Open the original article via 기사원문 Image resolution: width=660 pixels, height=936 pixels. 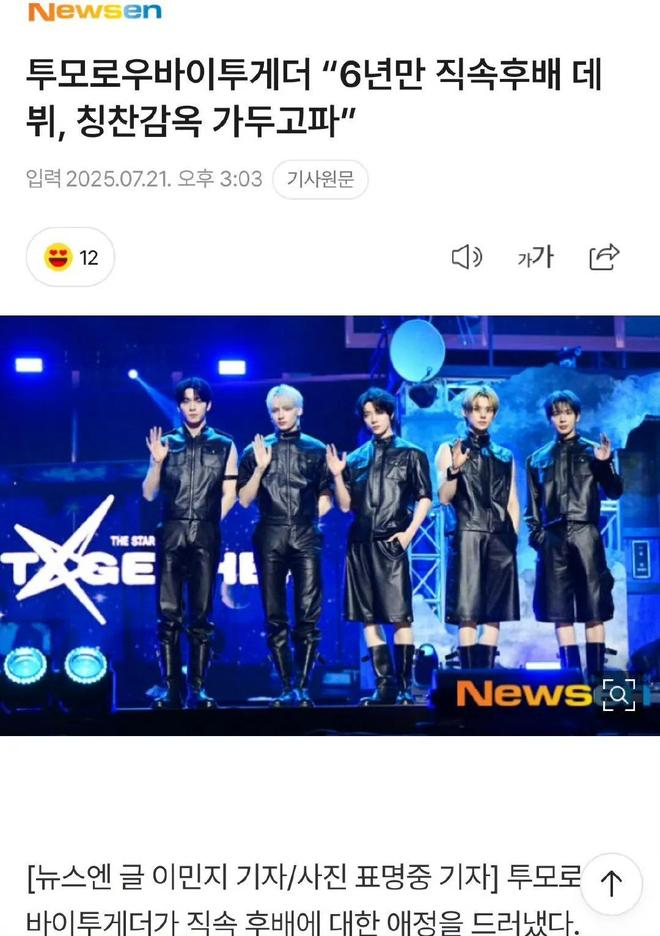pyautogui.click(x=320, y=180)
